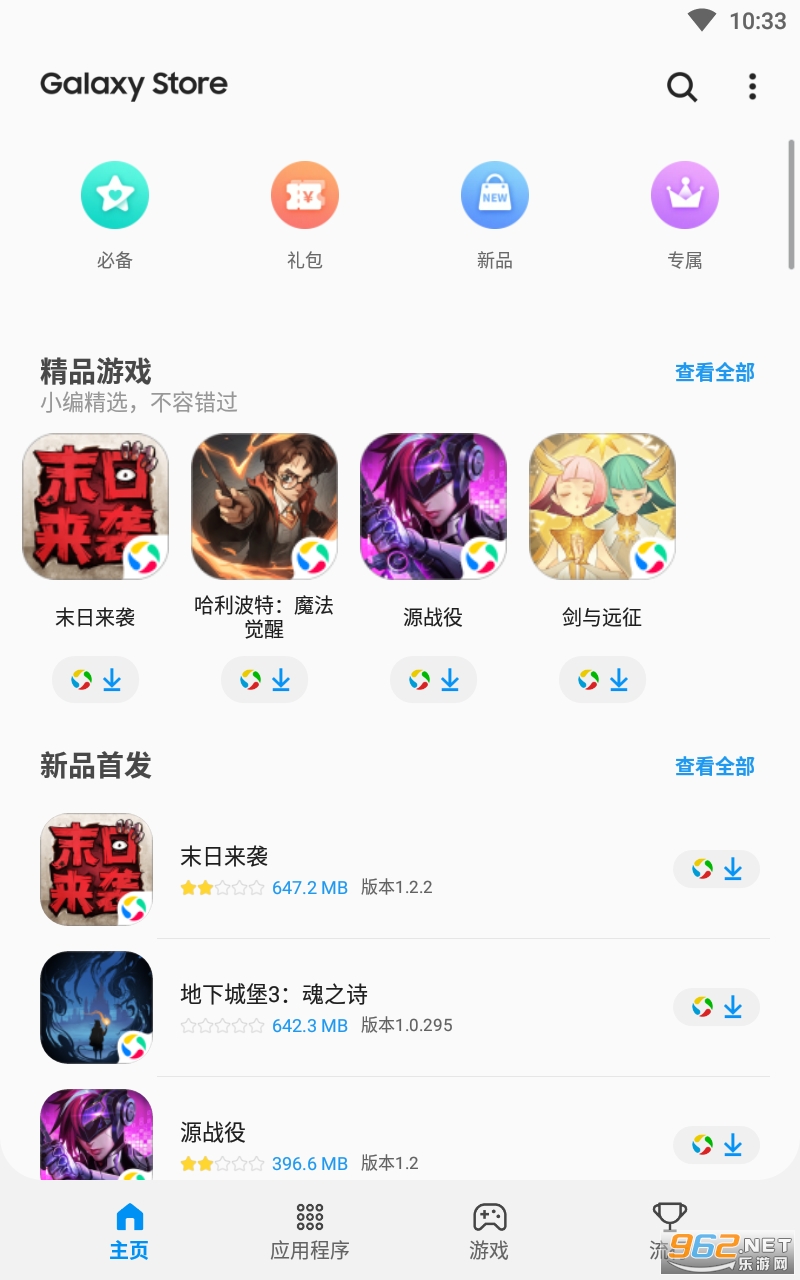This screenshot has height=1280, width=800.
Task: Download 剑与远征 game
Action: pyautogui.click(x=603, y=680)
